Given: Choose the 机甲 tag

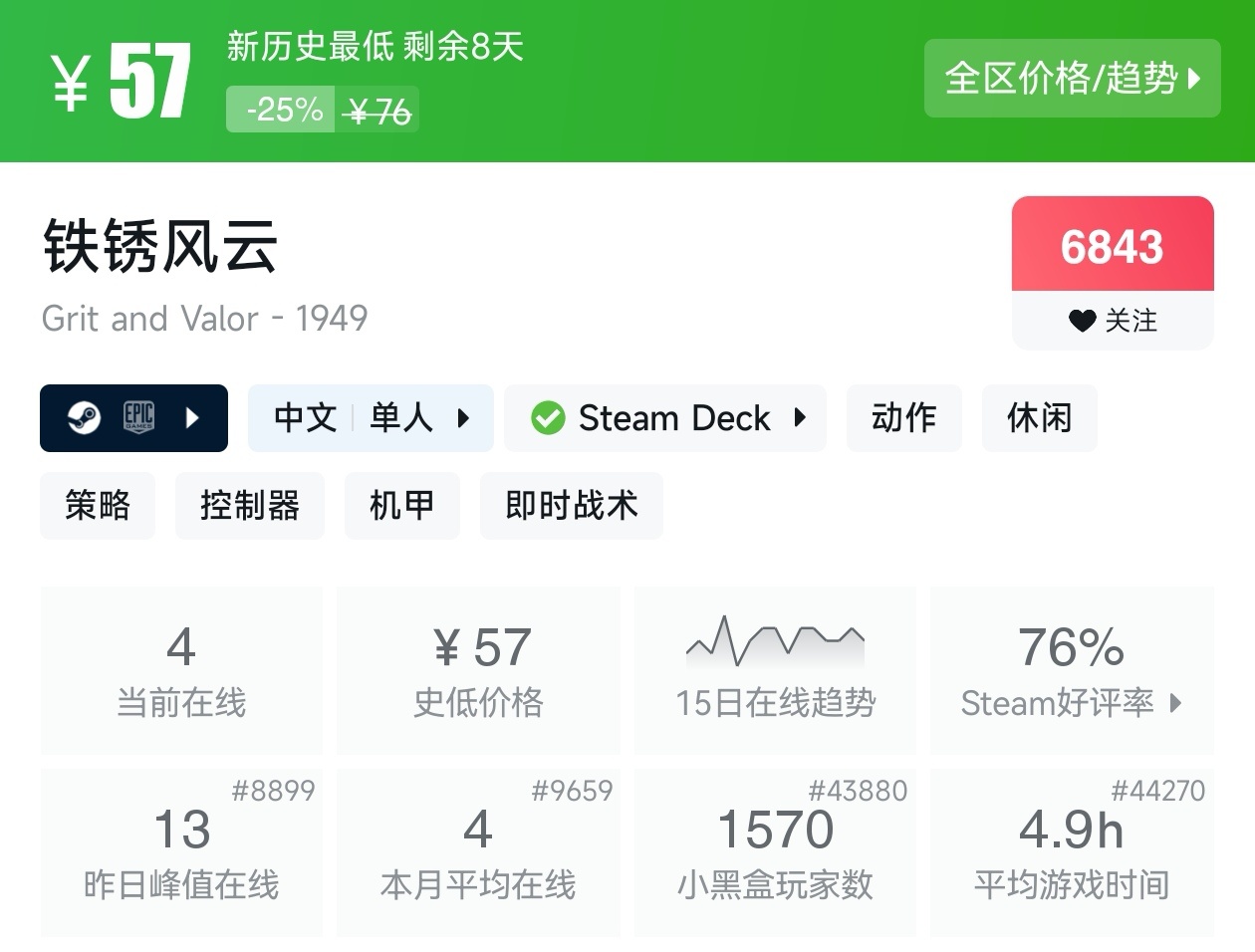Looking at the screenshot, I should coord(402,506).
